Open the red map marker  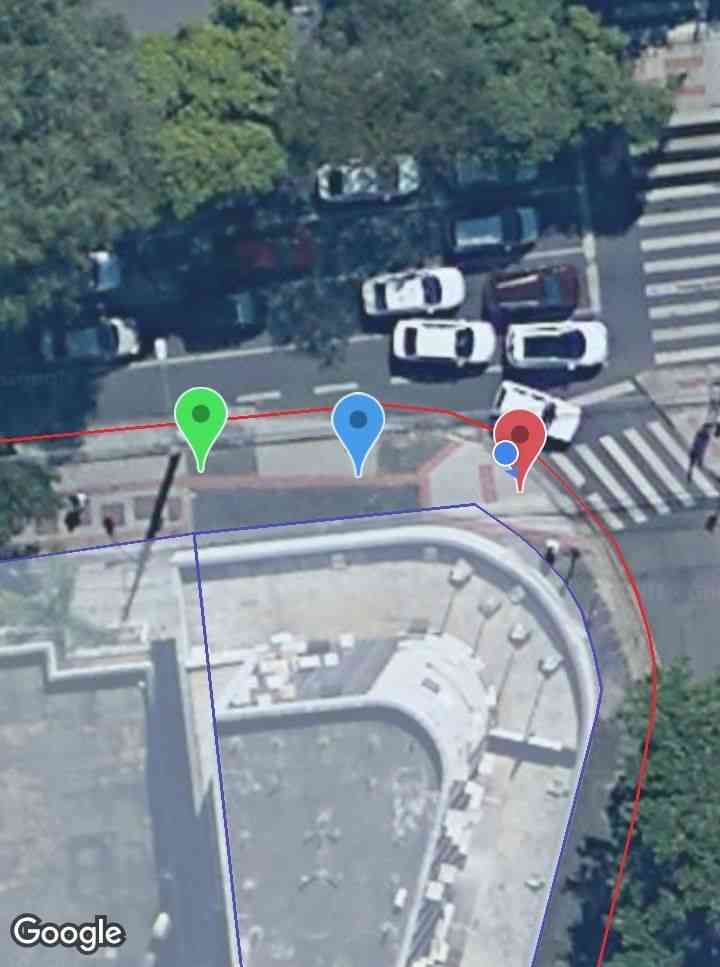click(522, 434)
